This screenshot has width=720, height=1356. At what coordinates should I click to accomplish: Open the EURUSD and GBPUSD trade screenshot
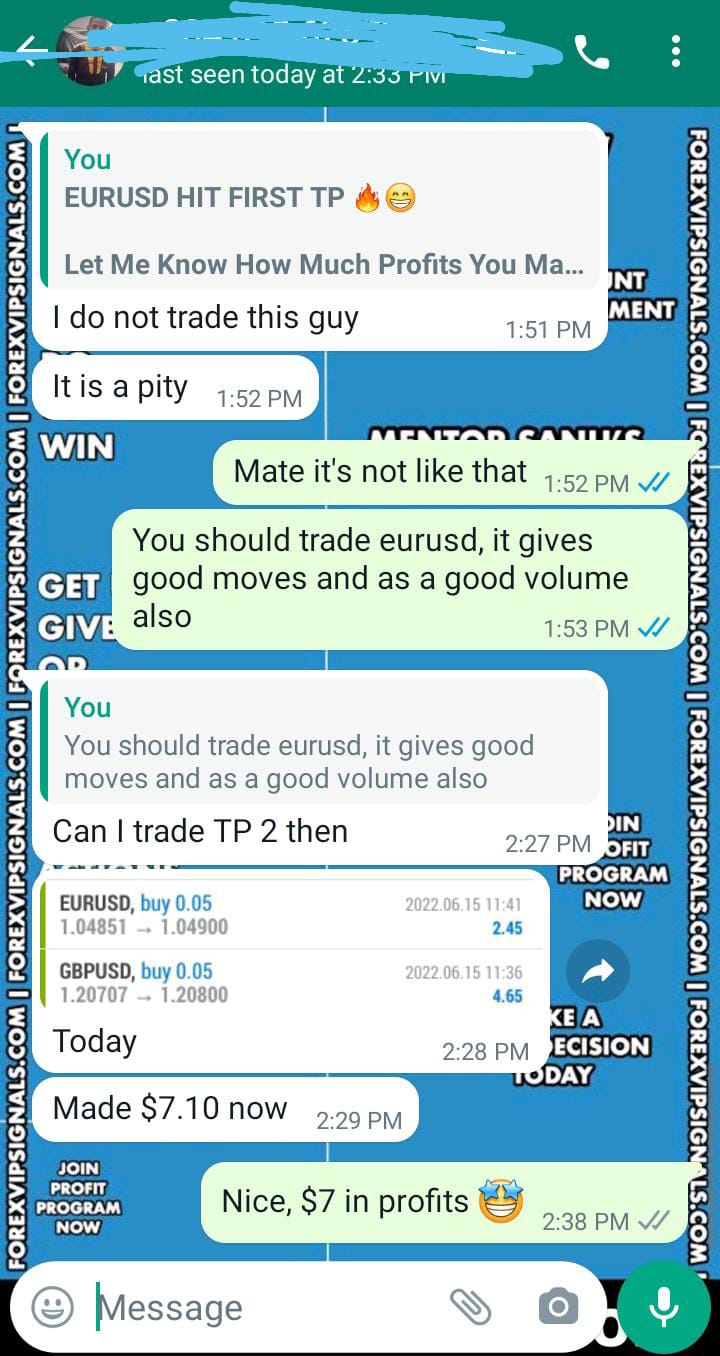click(x=290, y=946)
